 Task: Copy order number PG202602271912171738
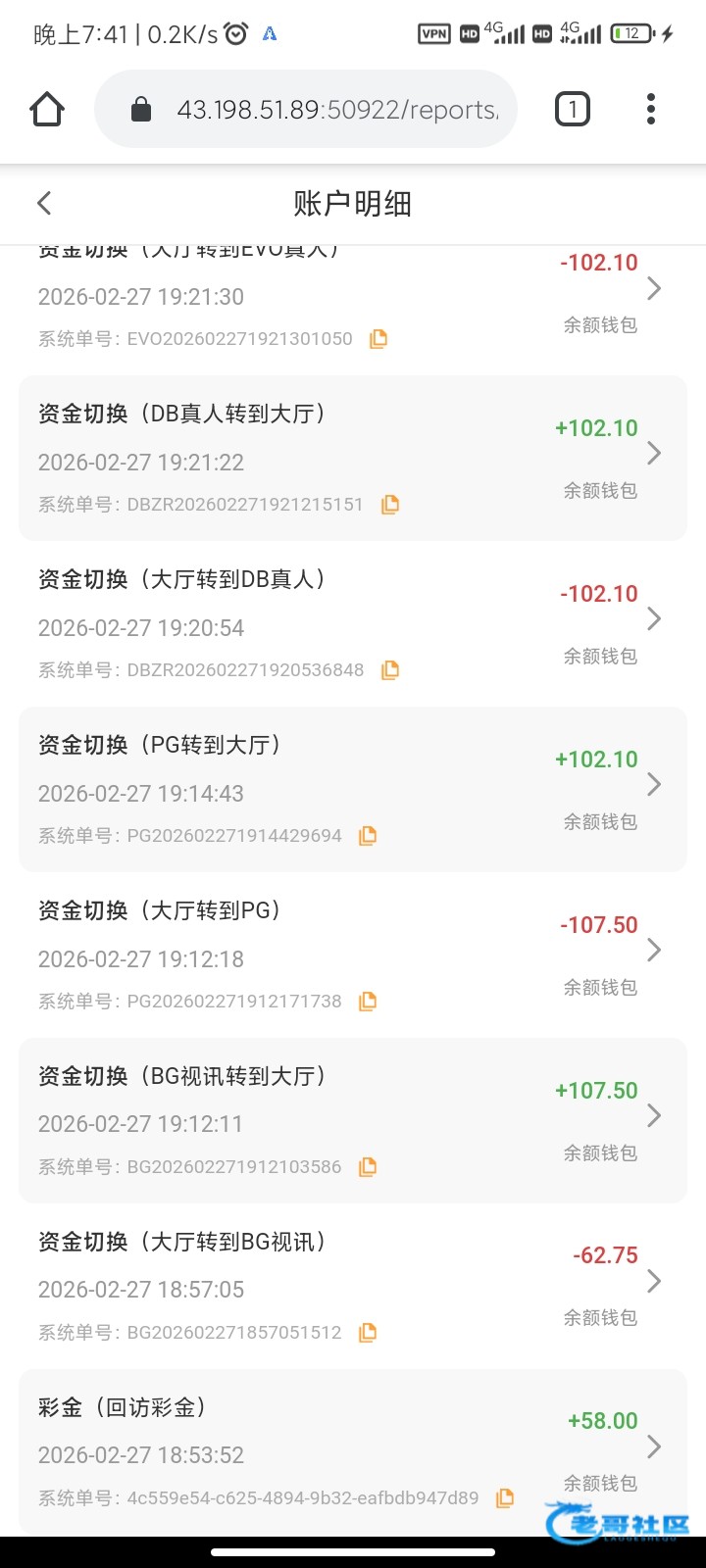point(368,1002)
